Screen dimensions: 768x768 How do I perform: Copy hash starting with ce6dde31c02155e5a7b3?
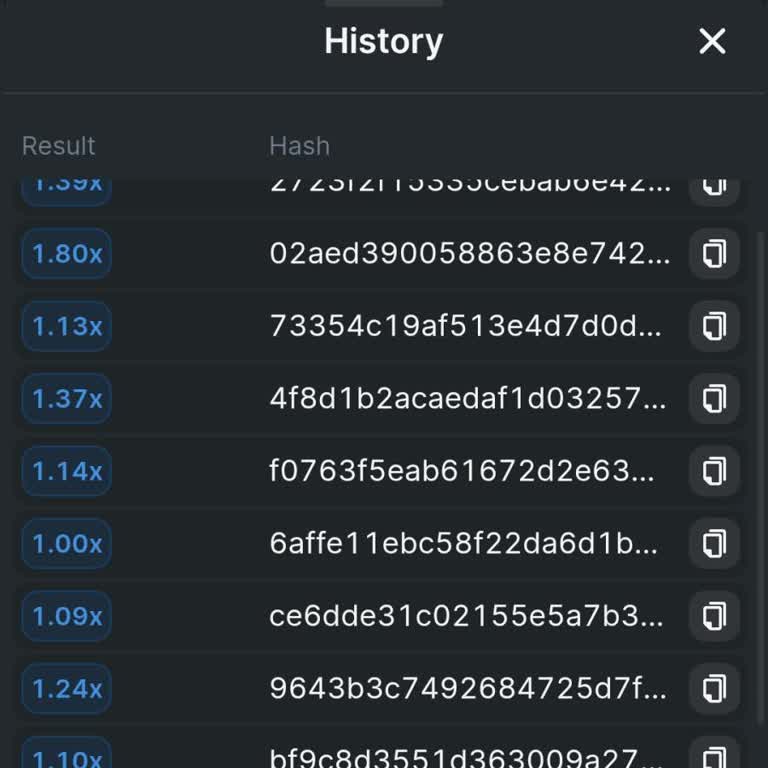[714, 616]
